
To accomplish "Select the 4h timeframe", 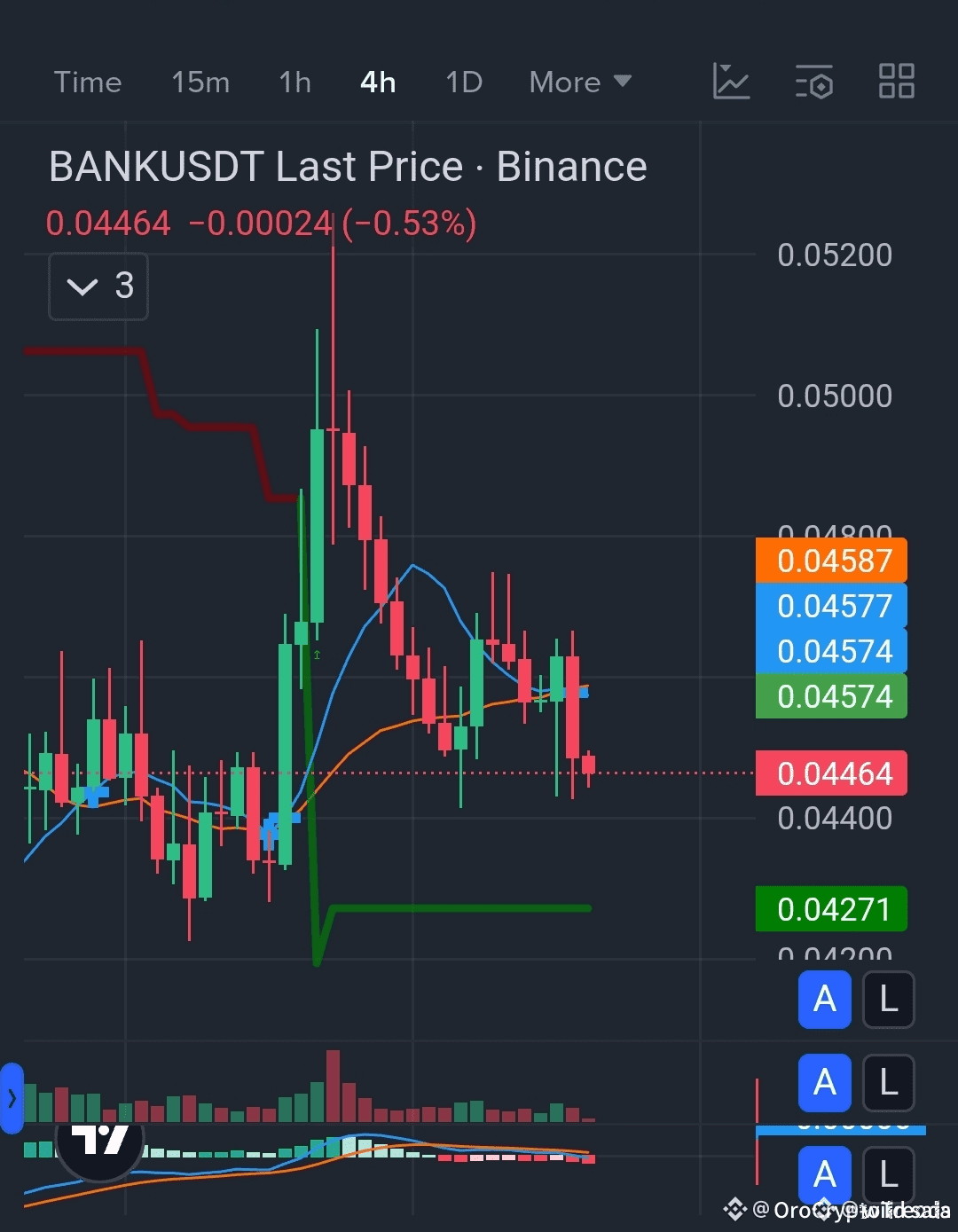I will pyautogui.click(x=378, y=82).
